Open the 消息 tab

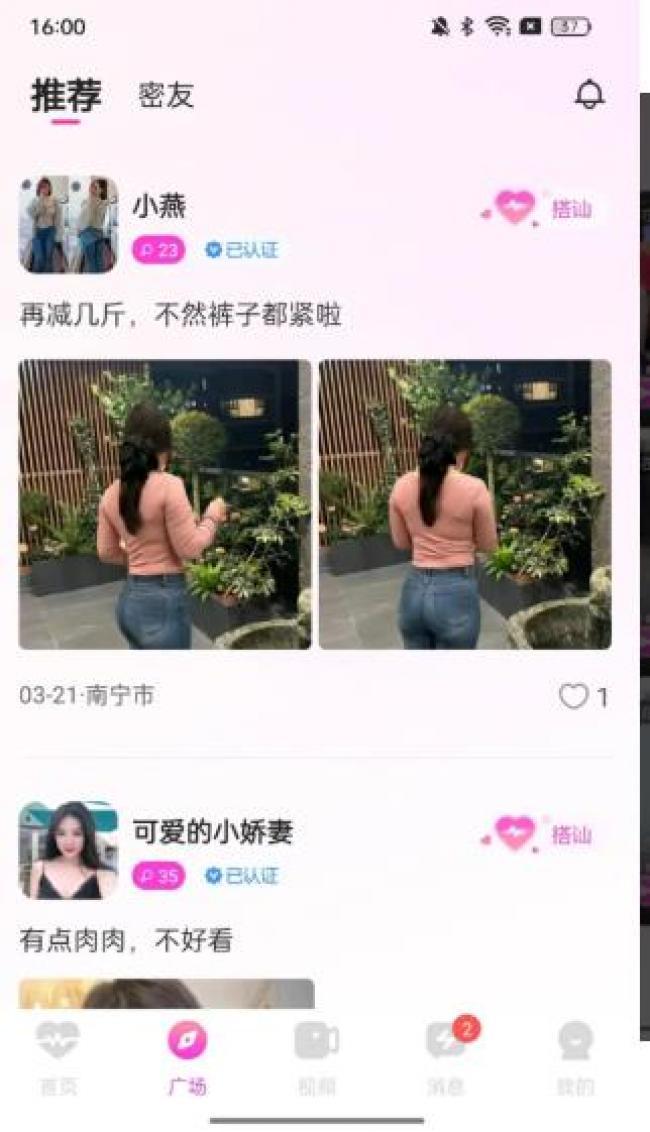tap(445, 1058)
